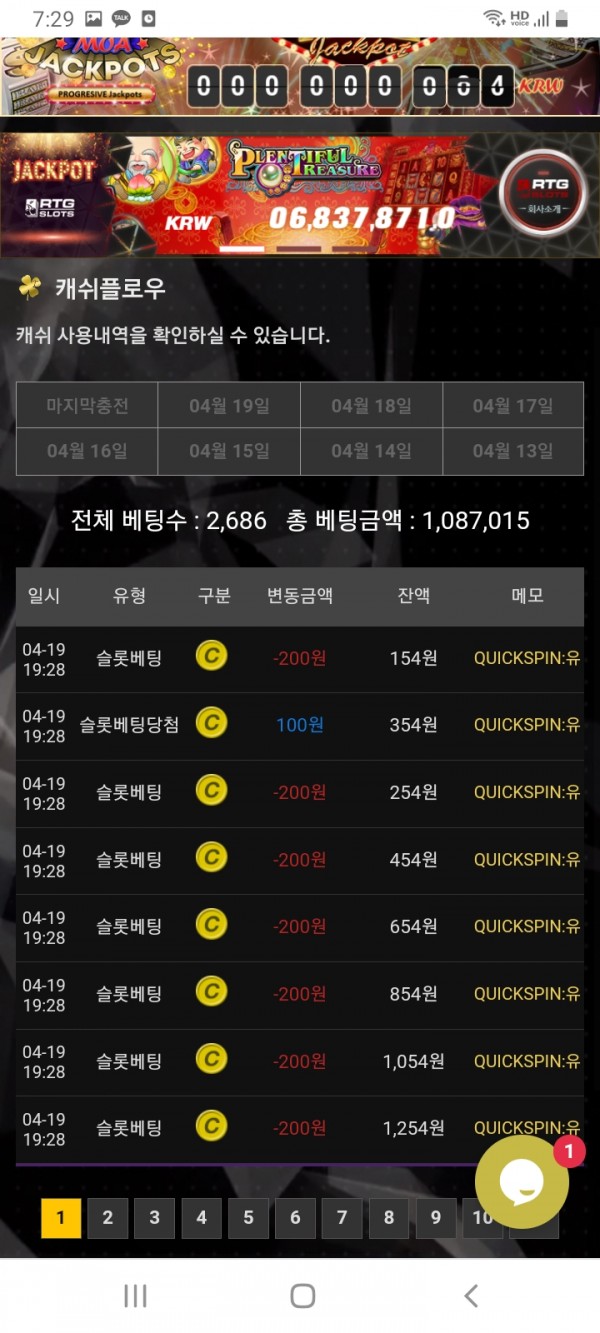600x1333 pixels.
Task: Go to page 2 of results
Action: [108, 1218]
